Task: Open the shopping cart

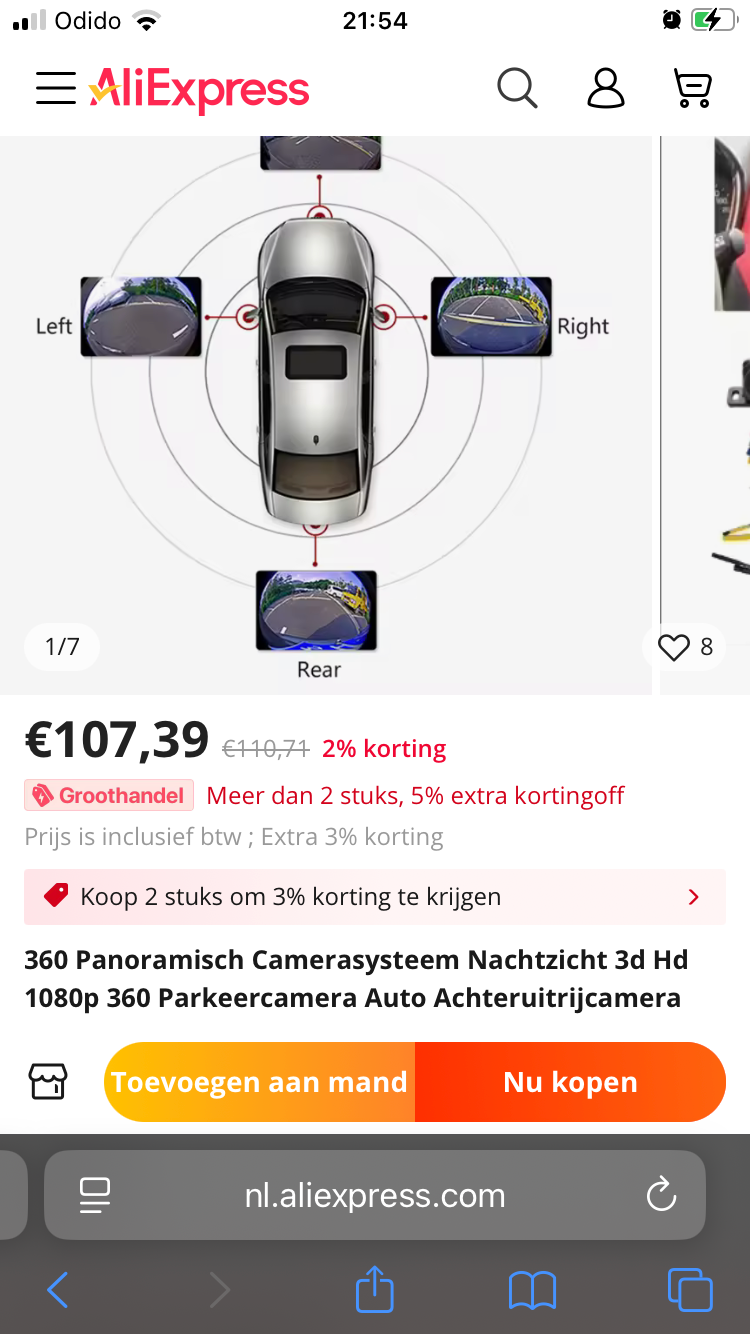Action: (692, 88)
